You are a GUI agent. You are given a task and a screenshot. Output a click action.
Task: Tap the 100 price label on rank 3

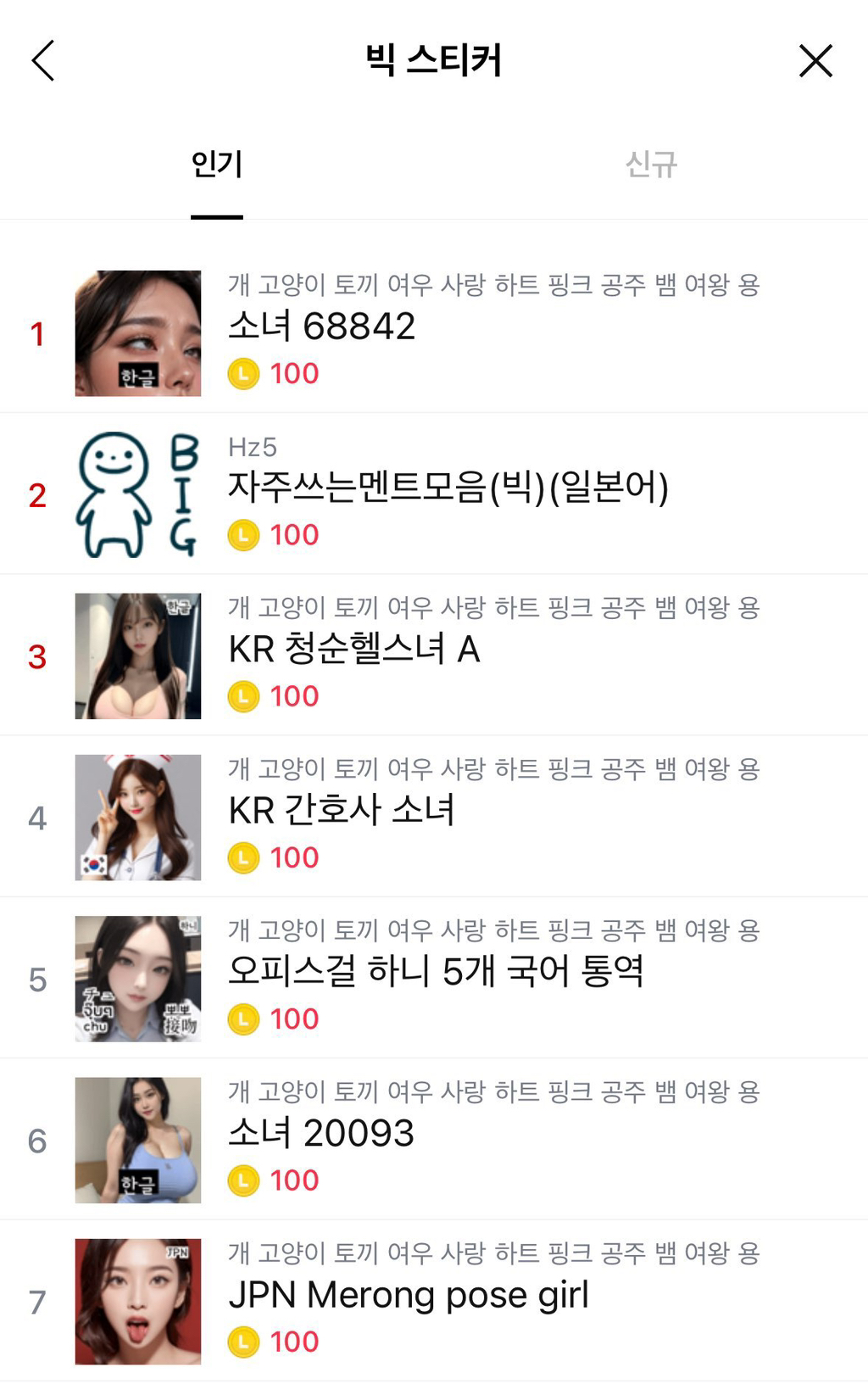292,695
